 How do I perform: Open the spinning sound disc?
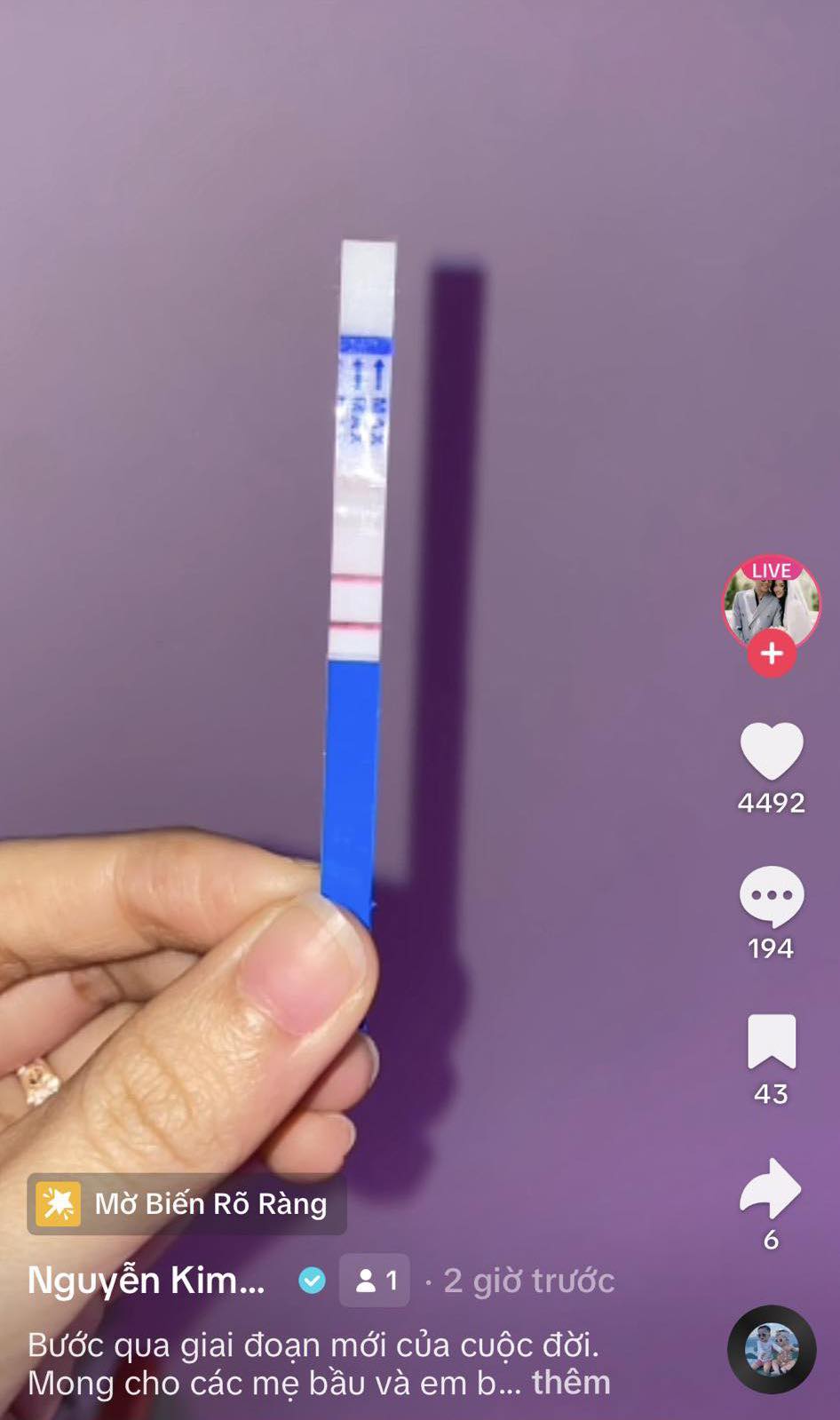point(772,1350)
